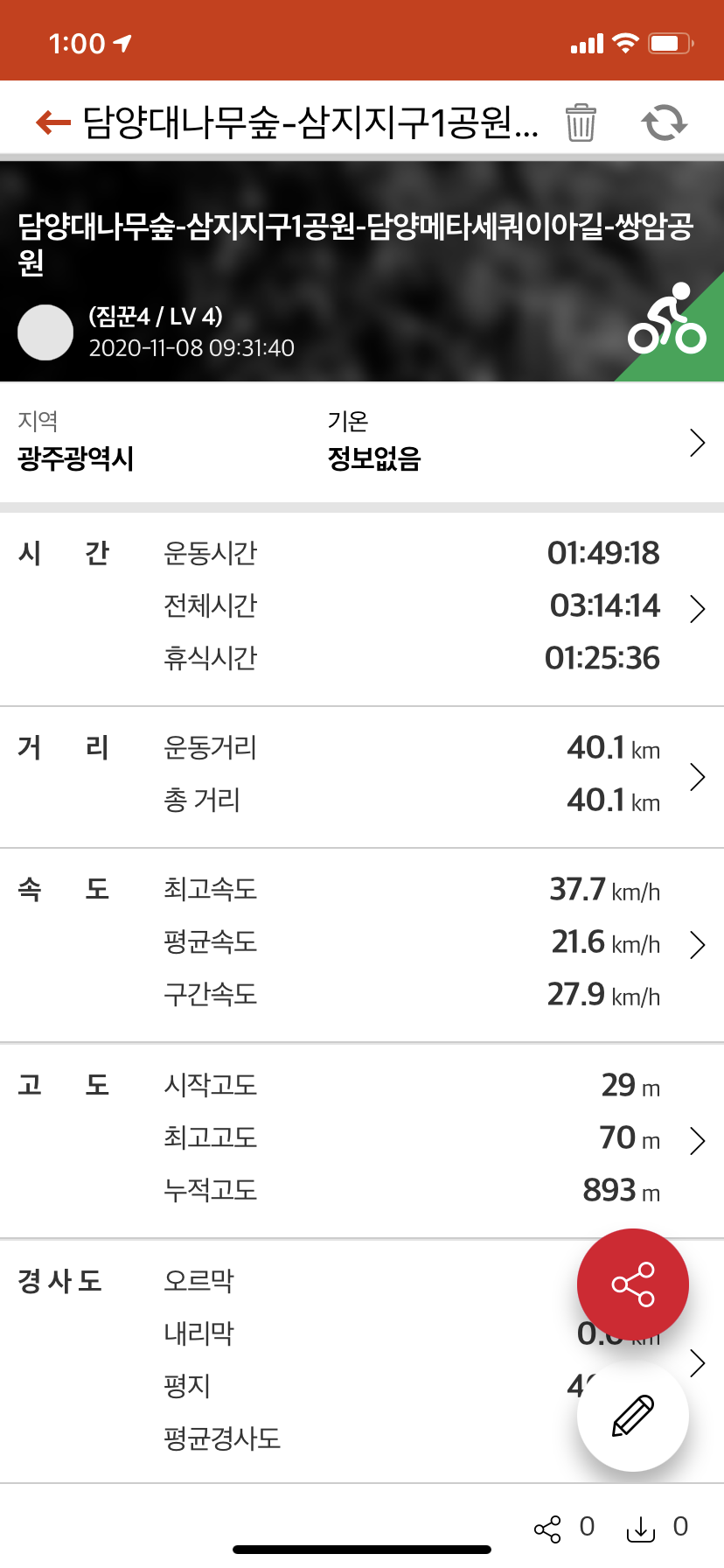
Task: Expand the 시간 time details
Action: (697, 608)
